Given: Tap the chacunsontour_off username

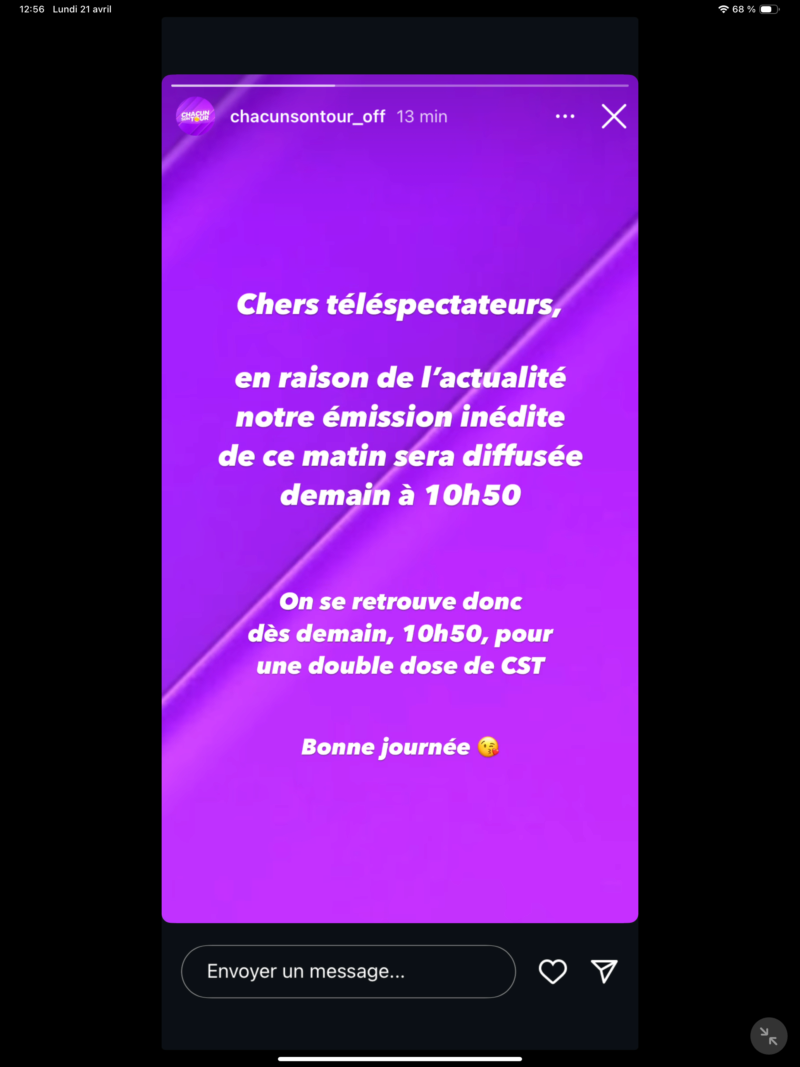Looking at the screenshot, I should pyautogui.click(x=307, y=116).
